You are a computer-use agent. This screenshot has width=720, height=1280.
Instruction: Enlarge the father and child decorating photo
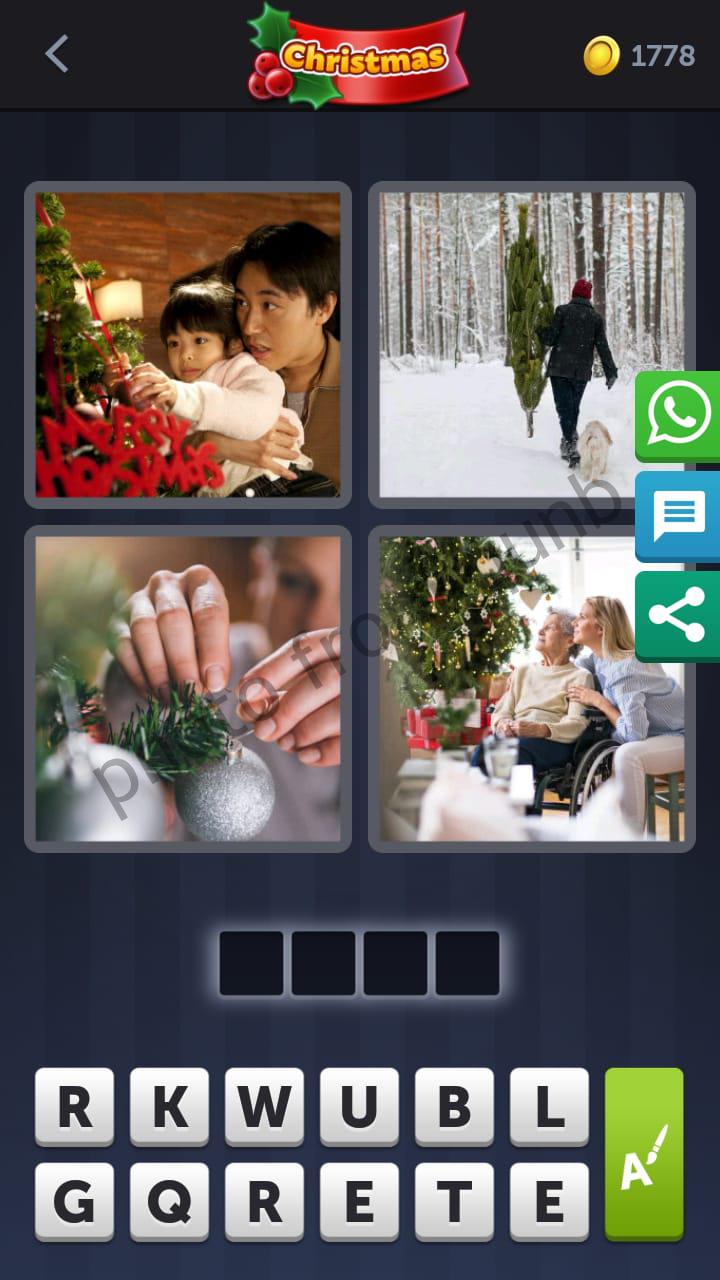[x=188, y=345]
